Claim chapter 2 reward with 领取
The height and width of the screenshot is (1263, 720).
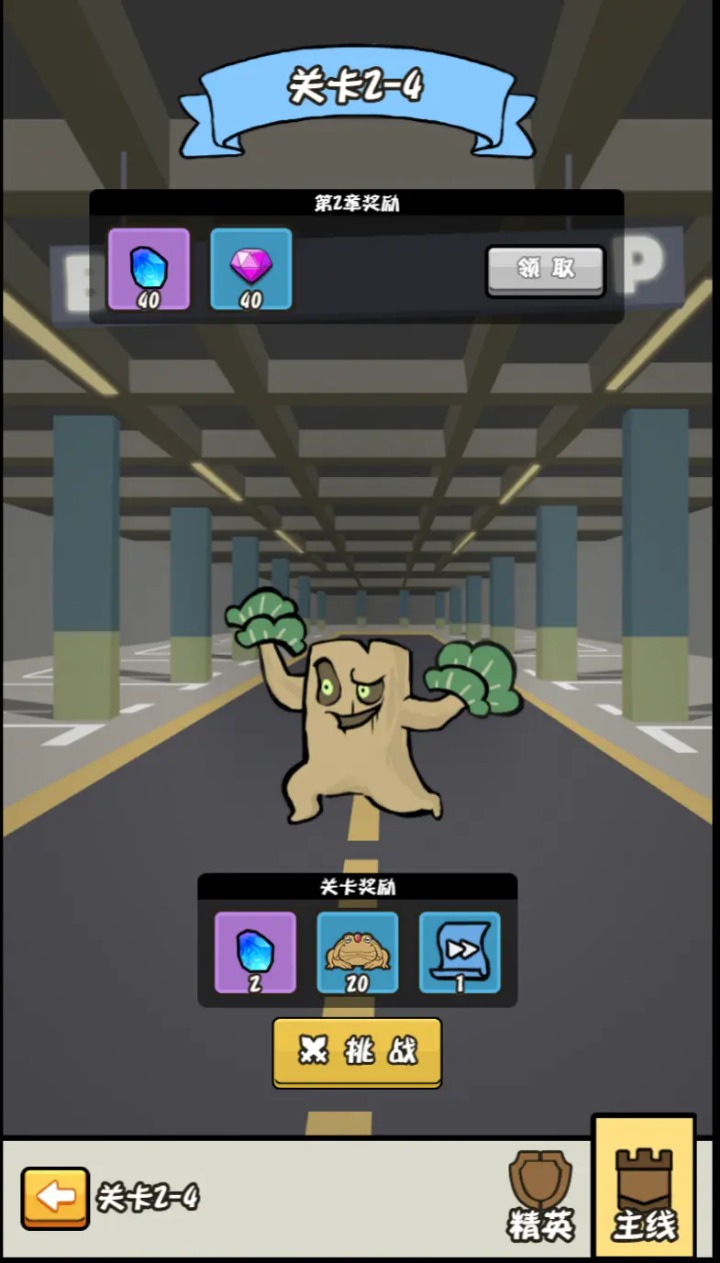[546, 269]
